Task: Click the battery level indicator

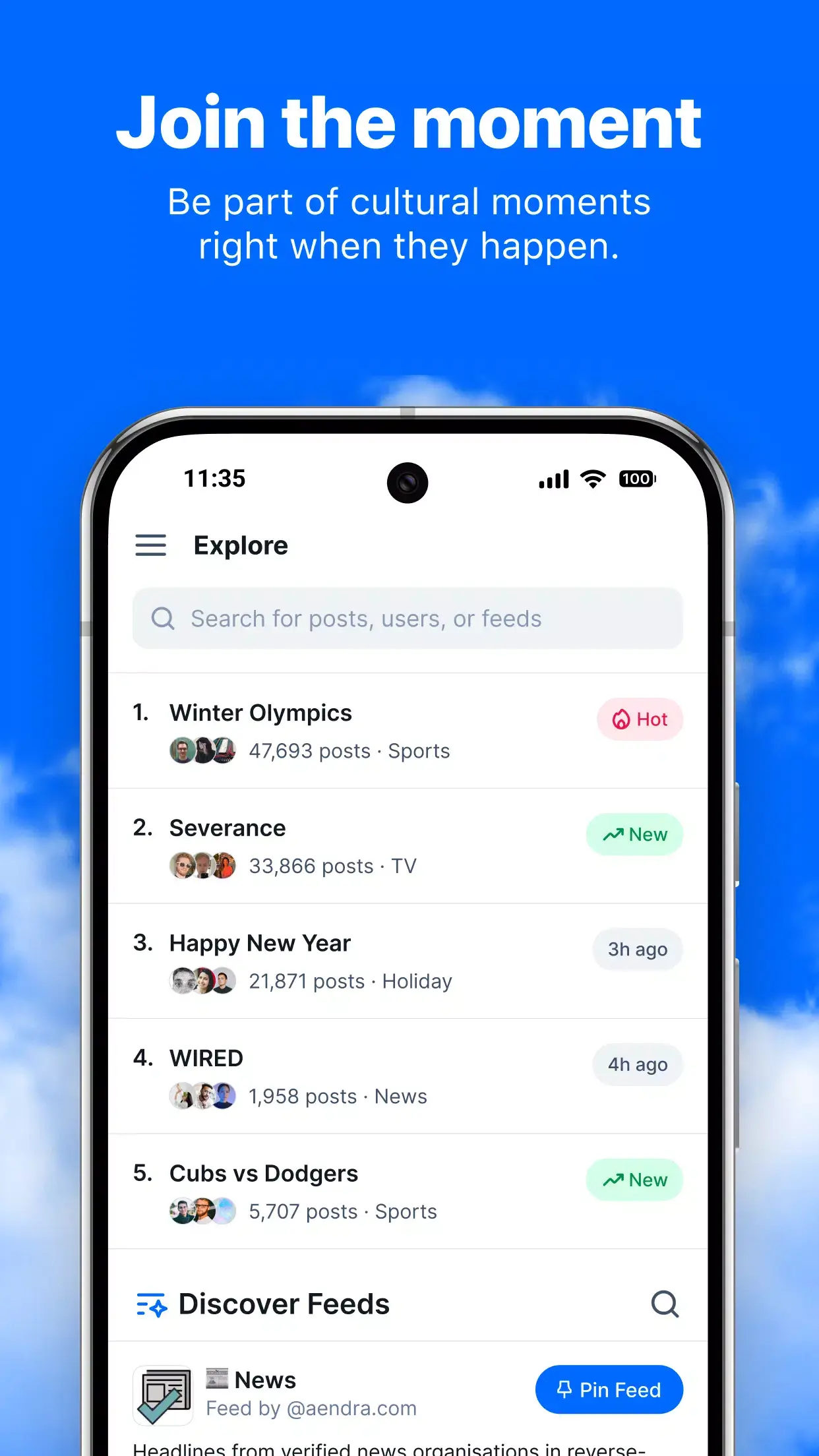Action: tap(636, 479)
